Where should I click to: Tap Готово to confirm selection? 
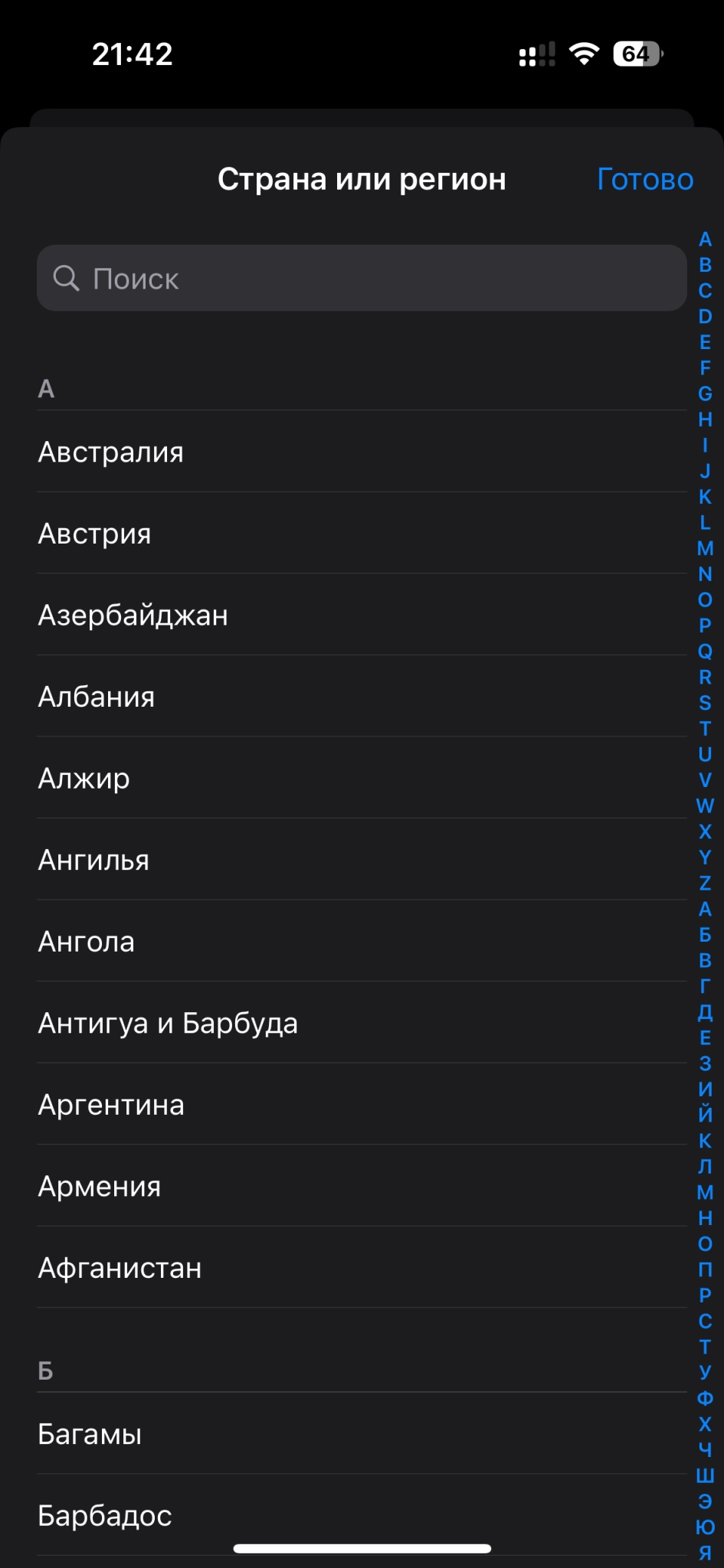(644, 179)
